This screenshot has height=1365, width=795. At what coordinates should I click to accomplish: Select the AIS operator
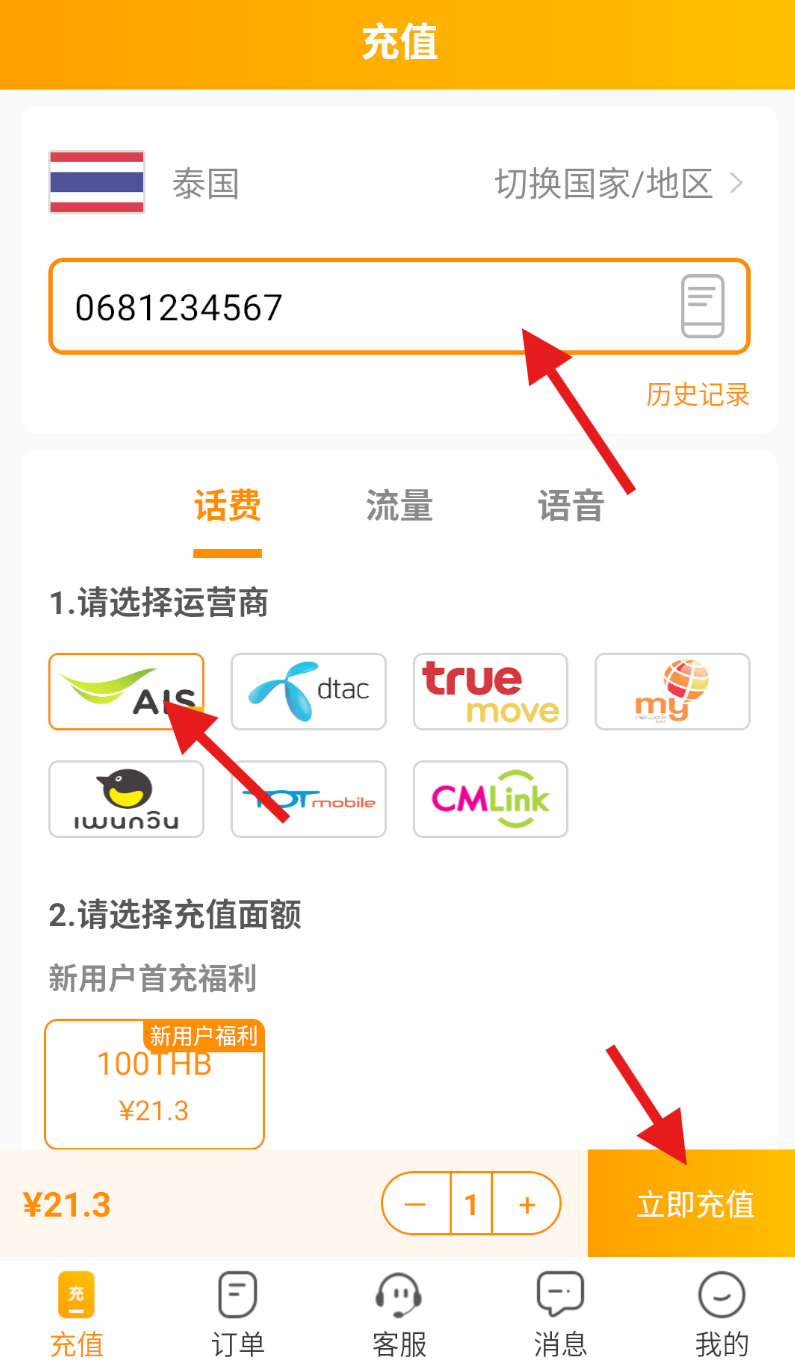[126, 691]
